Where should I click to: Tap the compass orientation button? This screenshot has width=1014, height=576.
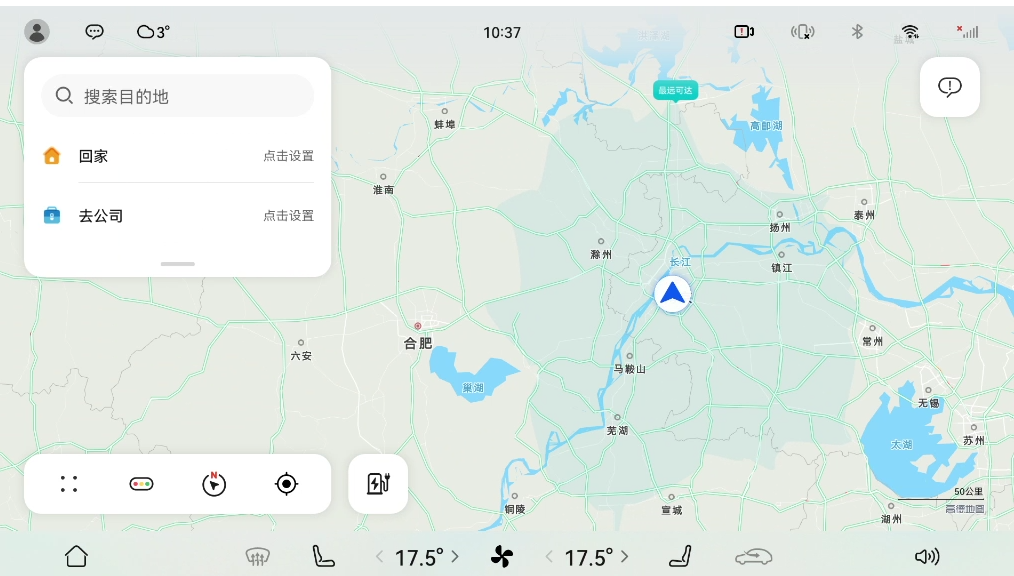pos(213,484)
